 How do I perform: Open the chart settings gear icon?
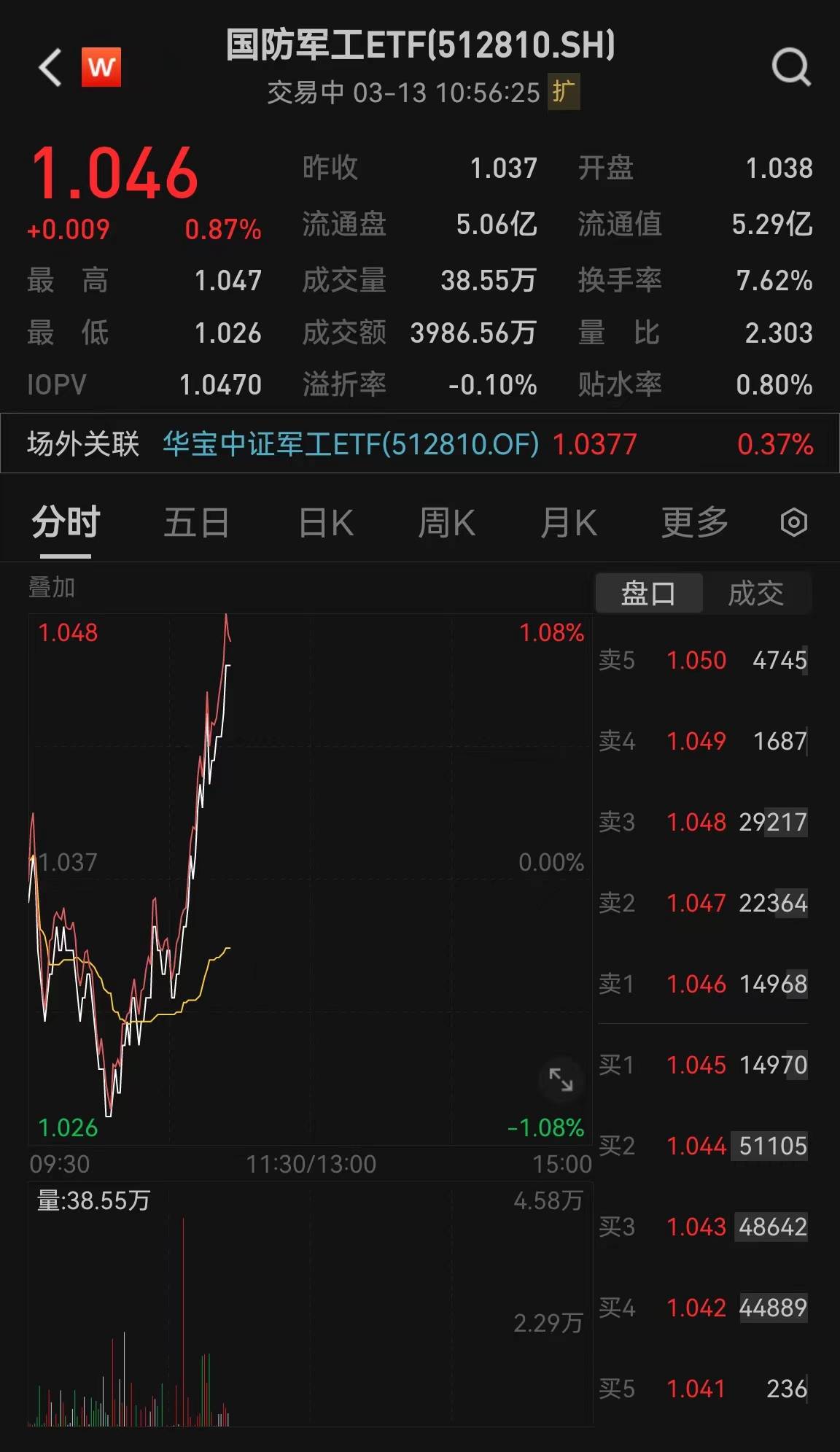point(794,522)
